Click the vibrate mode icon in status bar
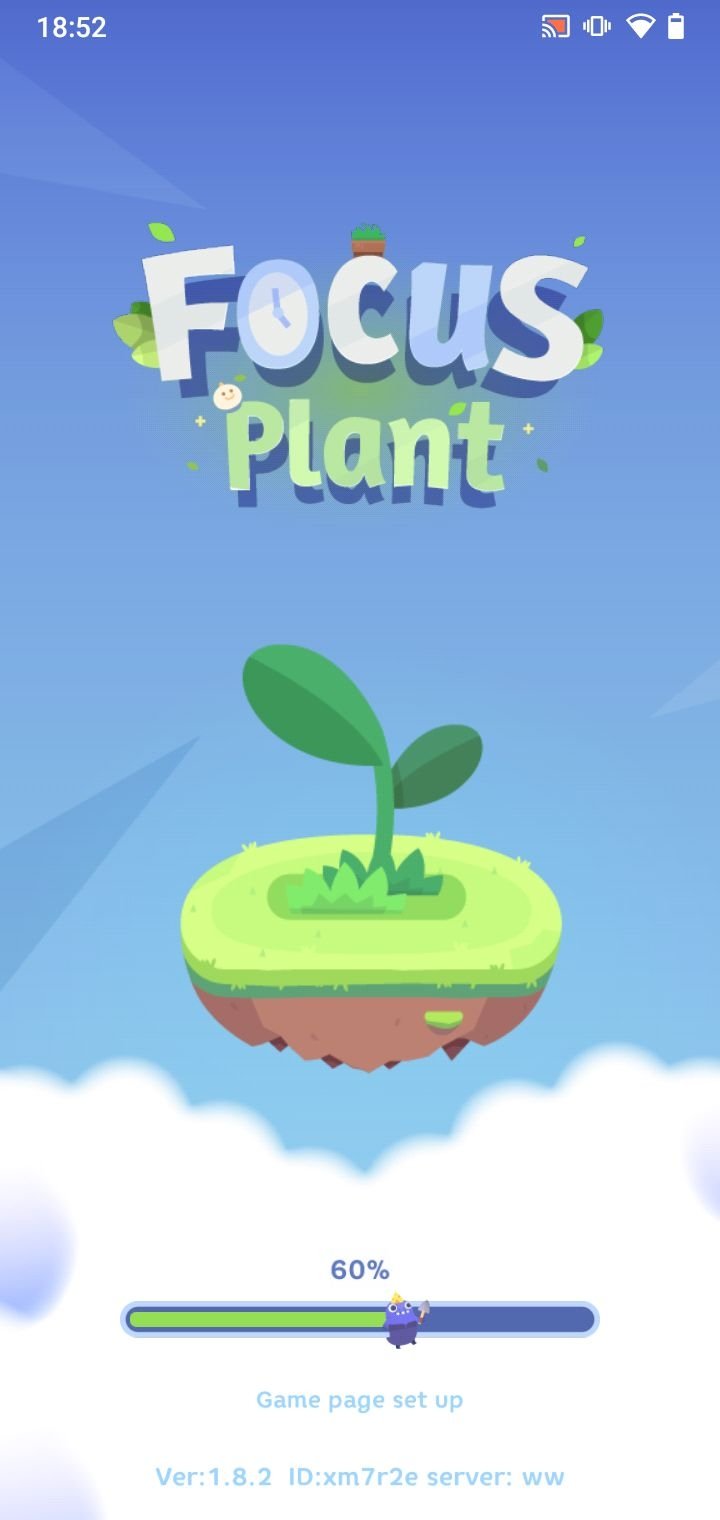720x1520 pixels. 596,27
